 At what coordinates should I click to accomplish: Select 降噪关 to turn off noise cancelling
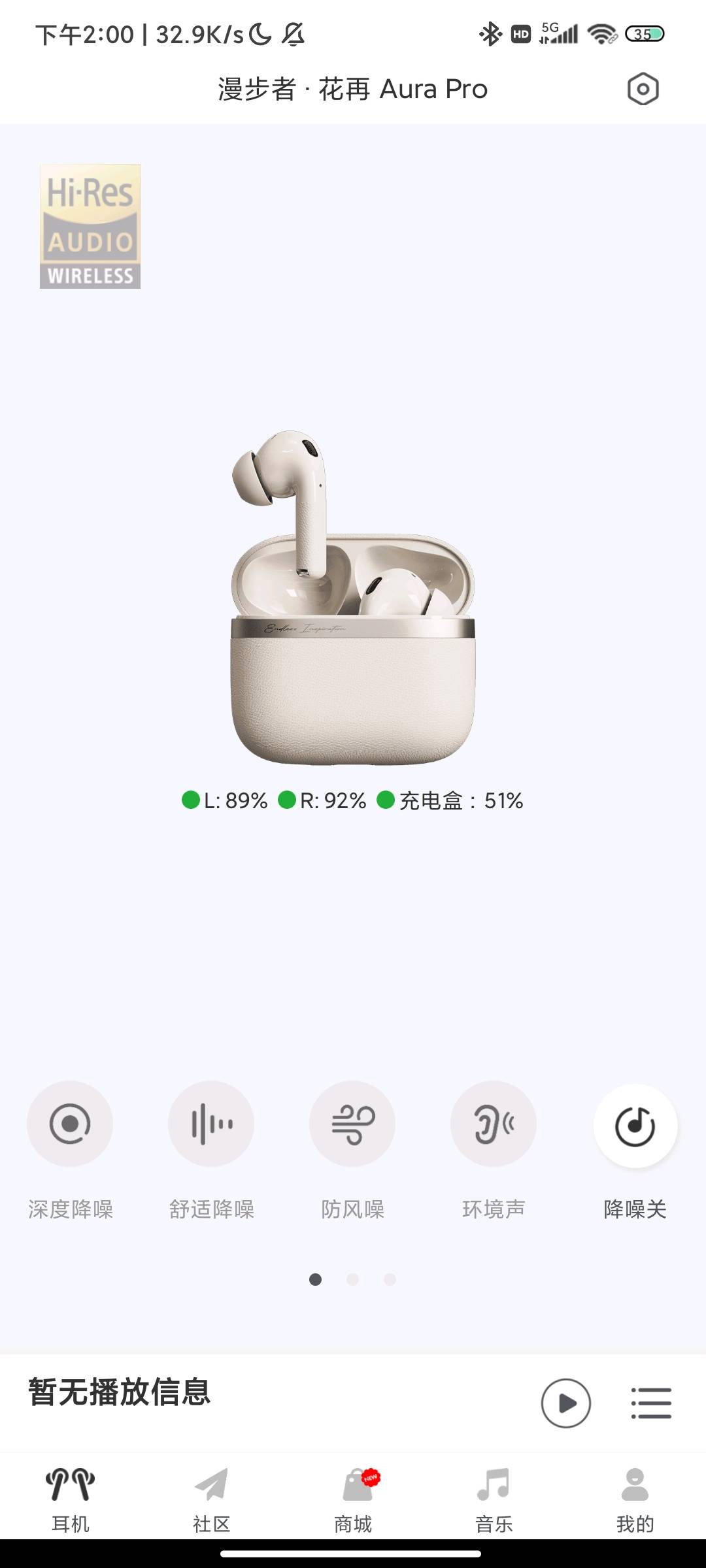pyautogui.click(x=635, y=1126)
